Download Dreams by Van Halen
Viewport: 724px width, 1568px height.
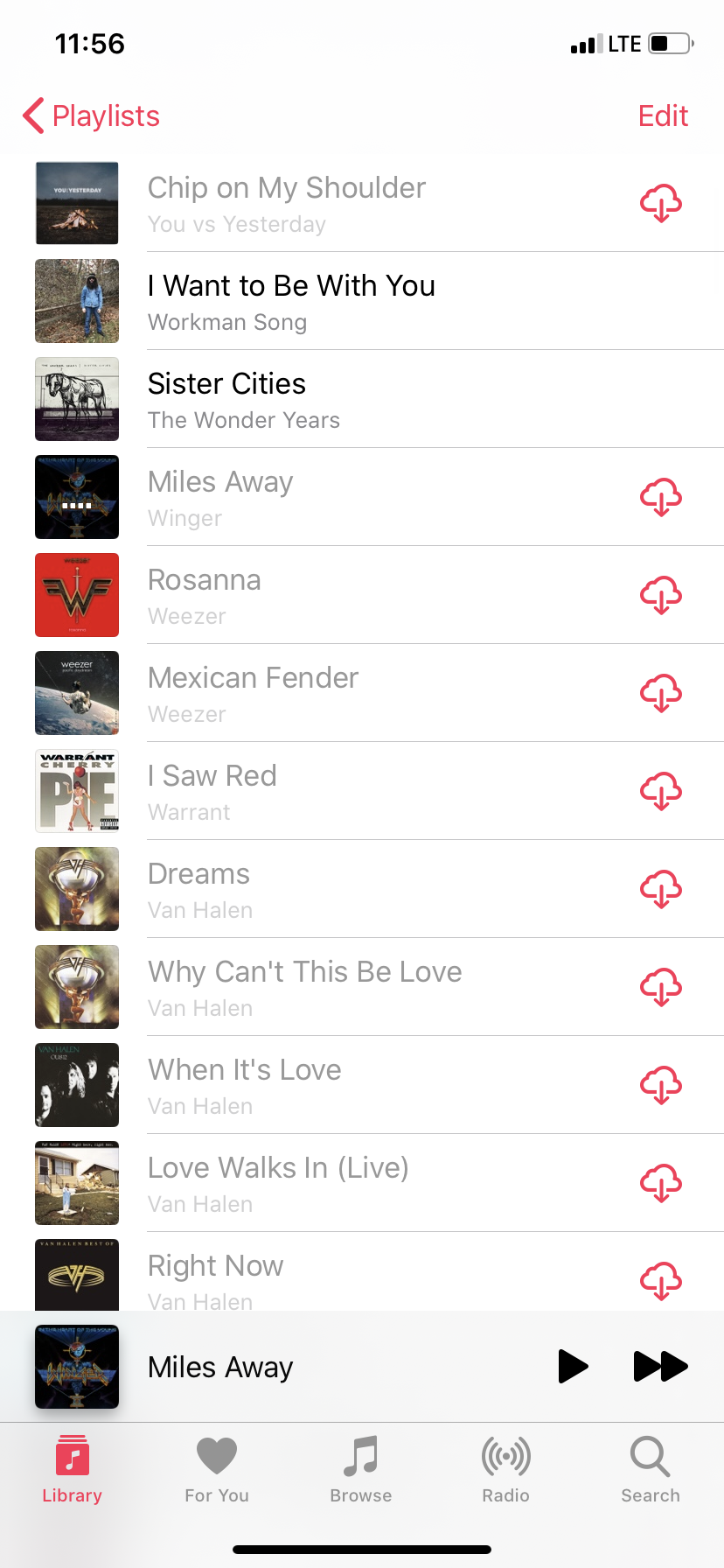pyautogui.click(x=661, y=890)
